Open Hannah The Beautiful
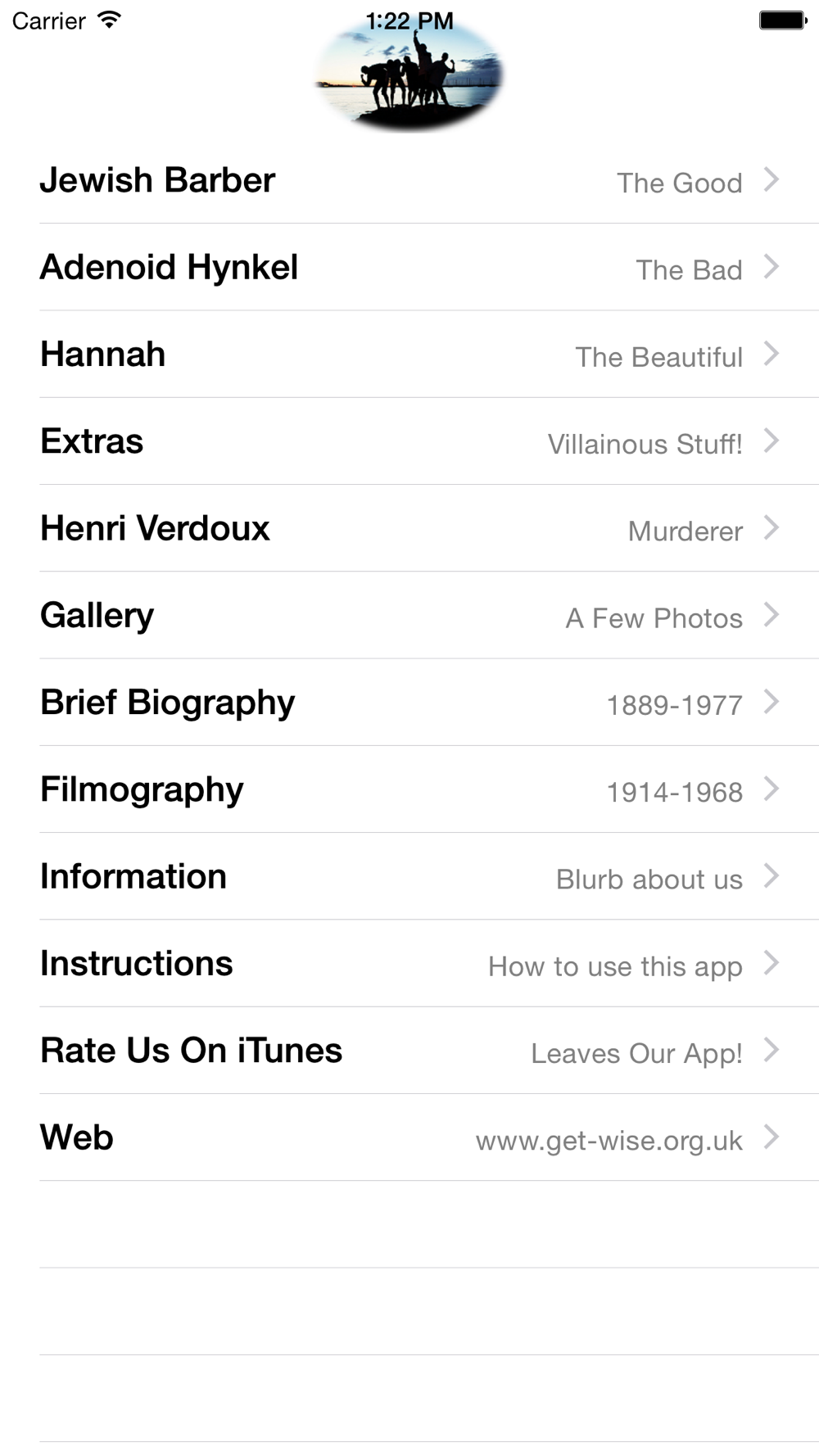The width and height of the screenshot is (819, 1456). coord(409,354)
